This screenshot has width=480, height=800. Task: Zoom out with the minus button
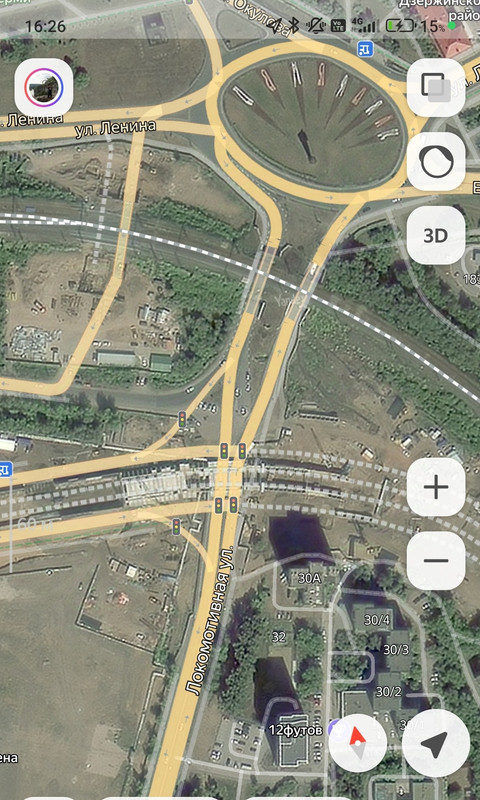[436, 561]
